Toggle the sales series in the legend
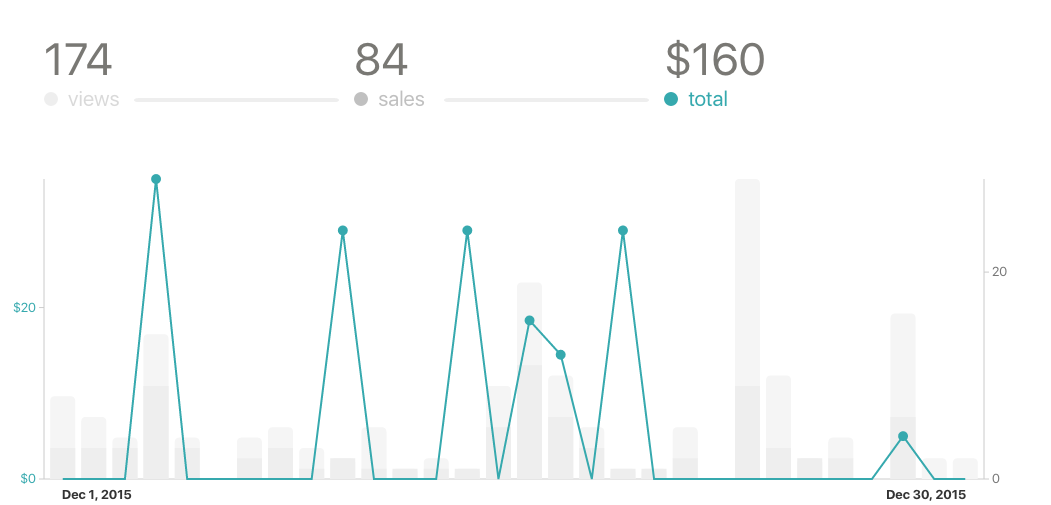This screenshot has width=1051, height=505. [390, 99]
